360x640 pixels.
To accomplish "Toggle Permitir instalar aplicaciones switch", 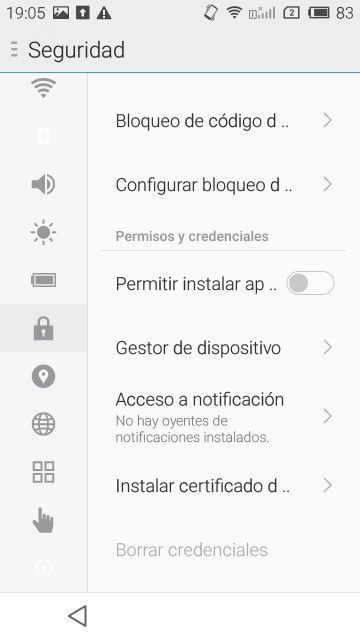I will 310,283.
